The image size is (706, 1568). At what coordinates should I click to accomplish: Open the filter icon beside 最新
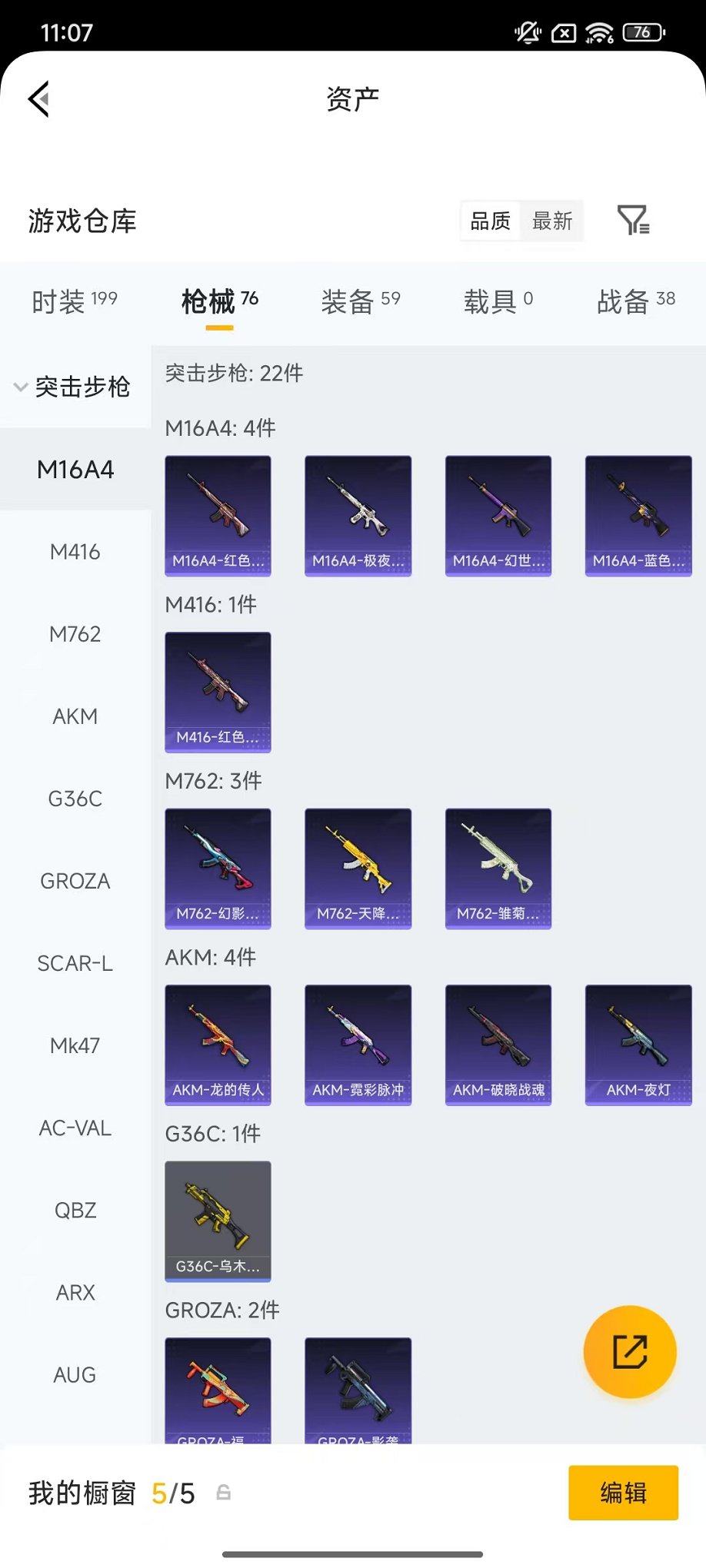click(x=633, y=221)
